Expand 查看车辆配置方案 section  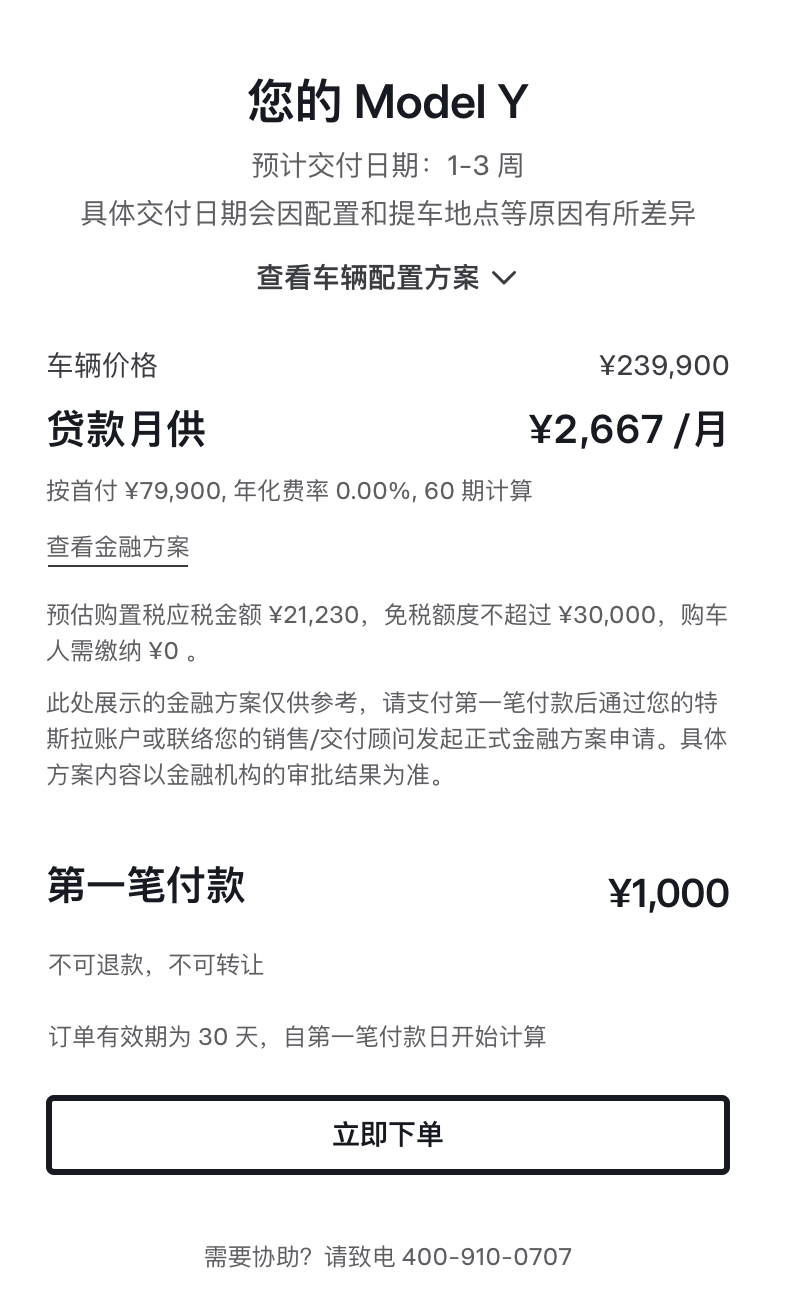(x=386, y=278)
